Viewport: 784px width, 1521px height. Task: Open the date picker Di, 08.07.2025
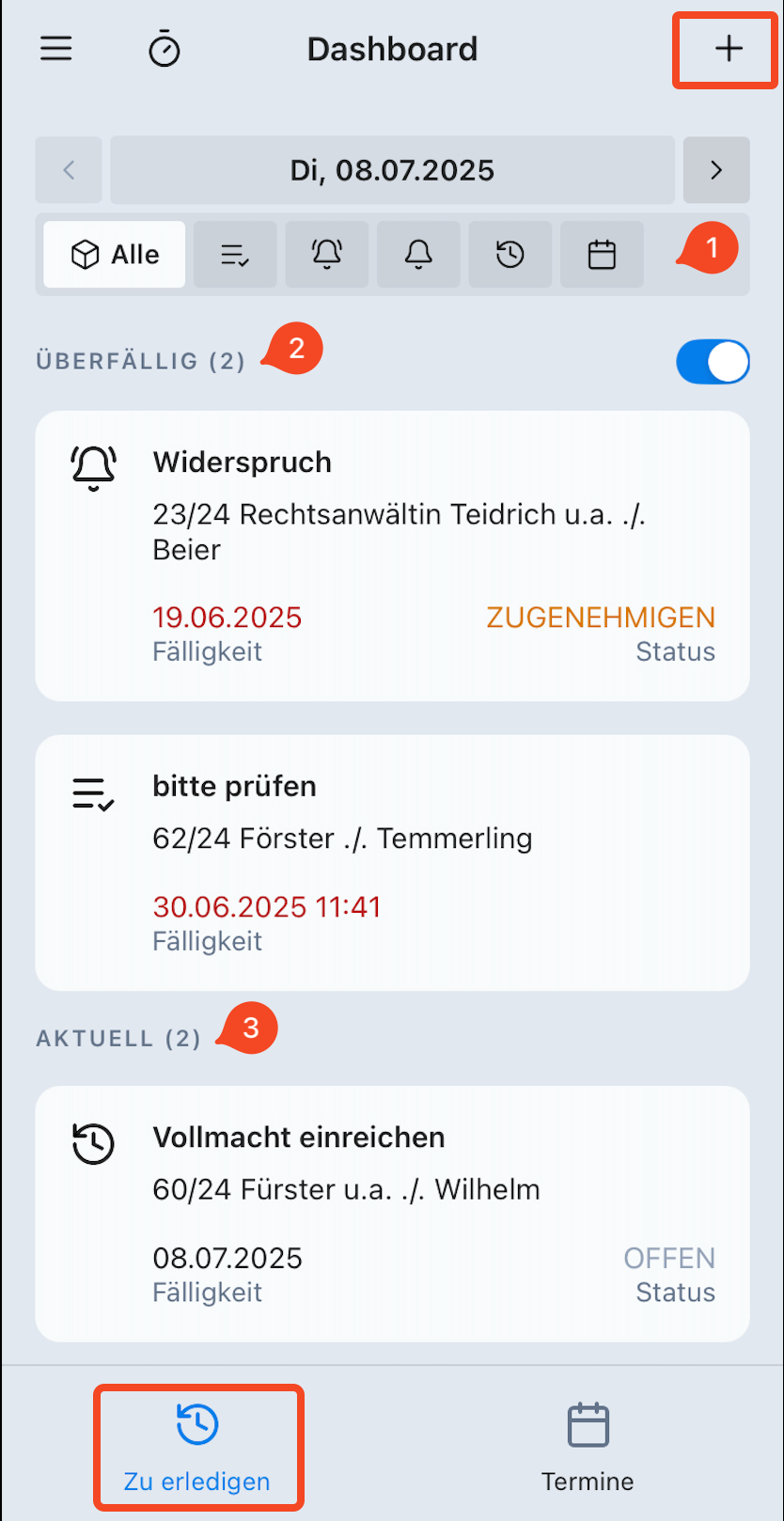click(x=392, y=170)
